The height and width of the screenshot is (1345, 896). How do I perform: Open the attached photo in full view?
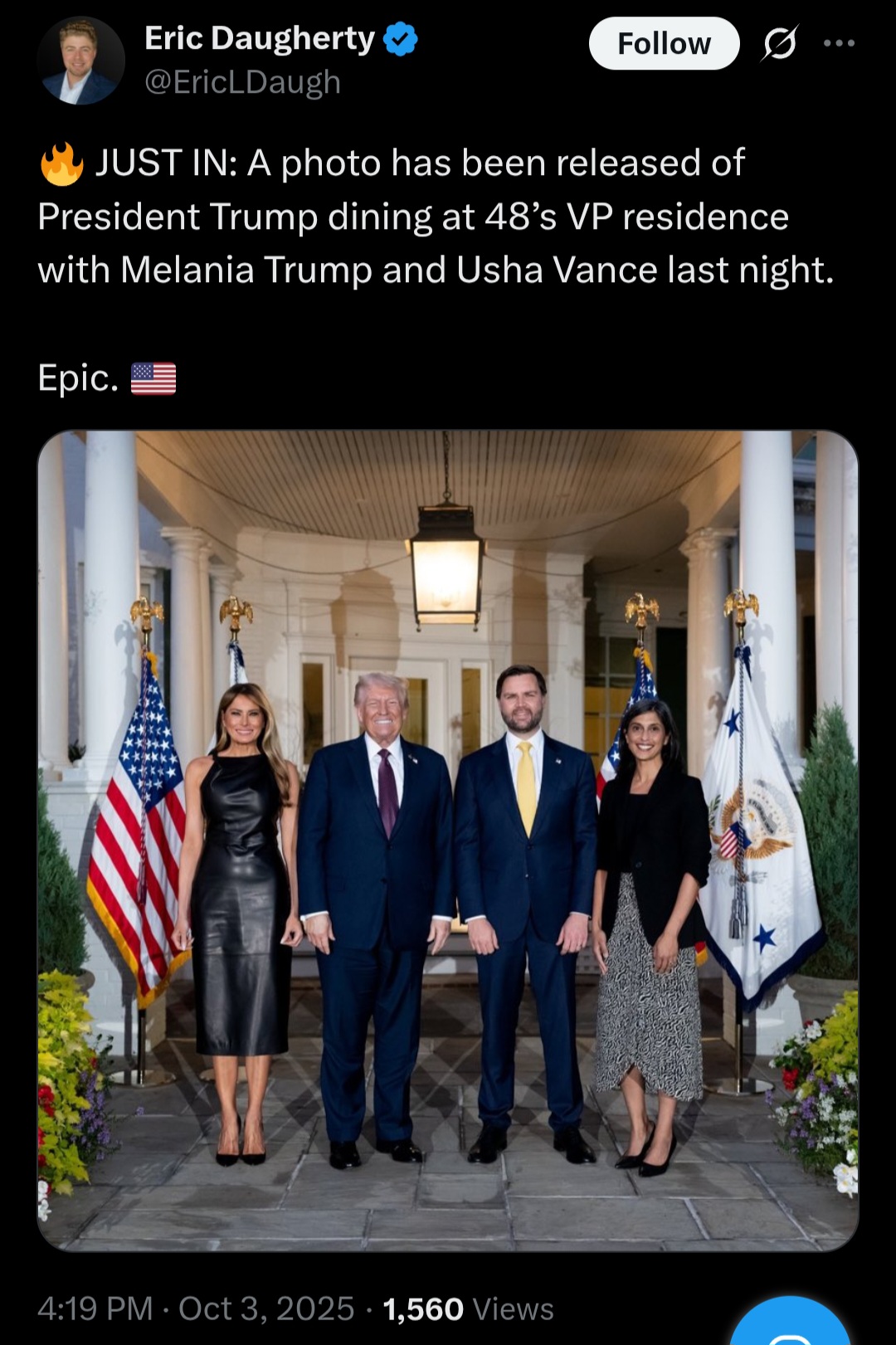[x=448, y=840]
